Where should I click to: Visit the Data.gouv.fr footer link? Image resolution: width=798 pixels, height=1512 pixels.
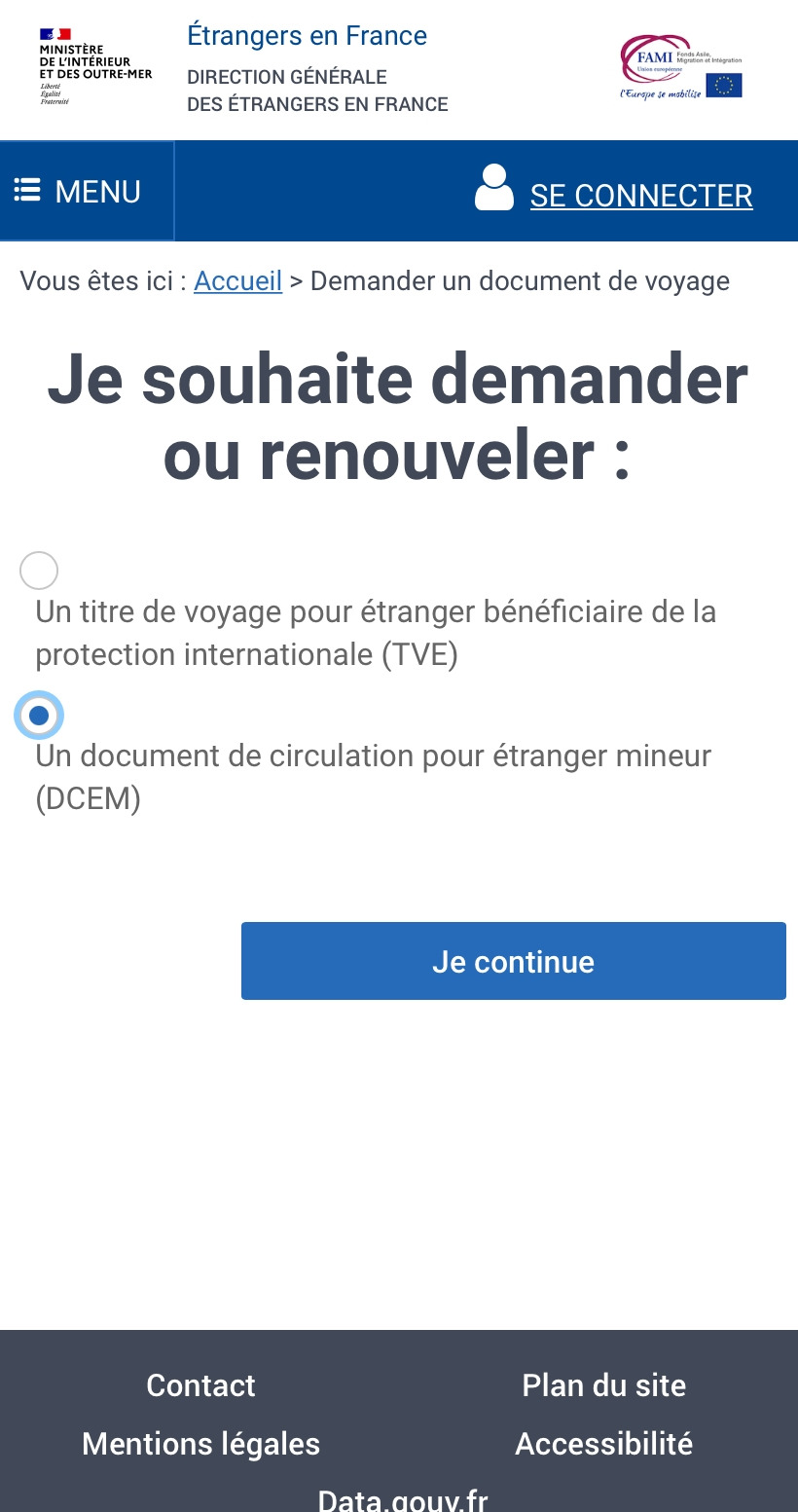click(x=402, y=1497)
